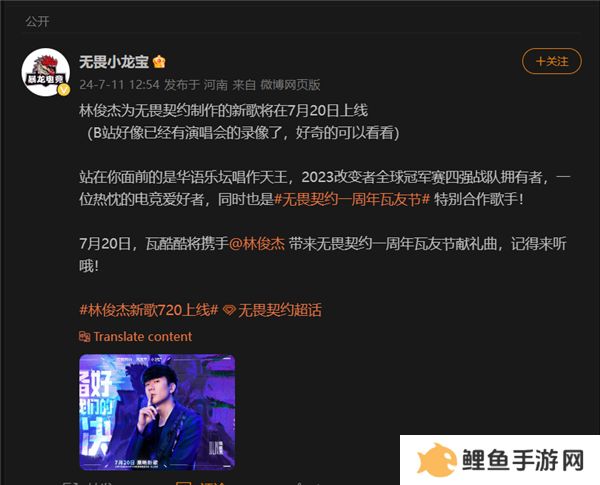Open hashtag #林俊杰新歌720上线#
The width and height of the screenshot is (600, 485).
pyautogui.click(x=148, y=310)
